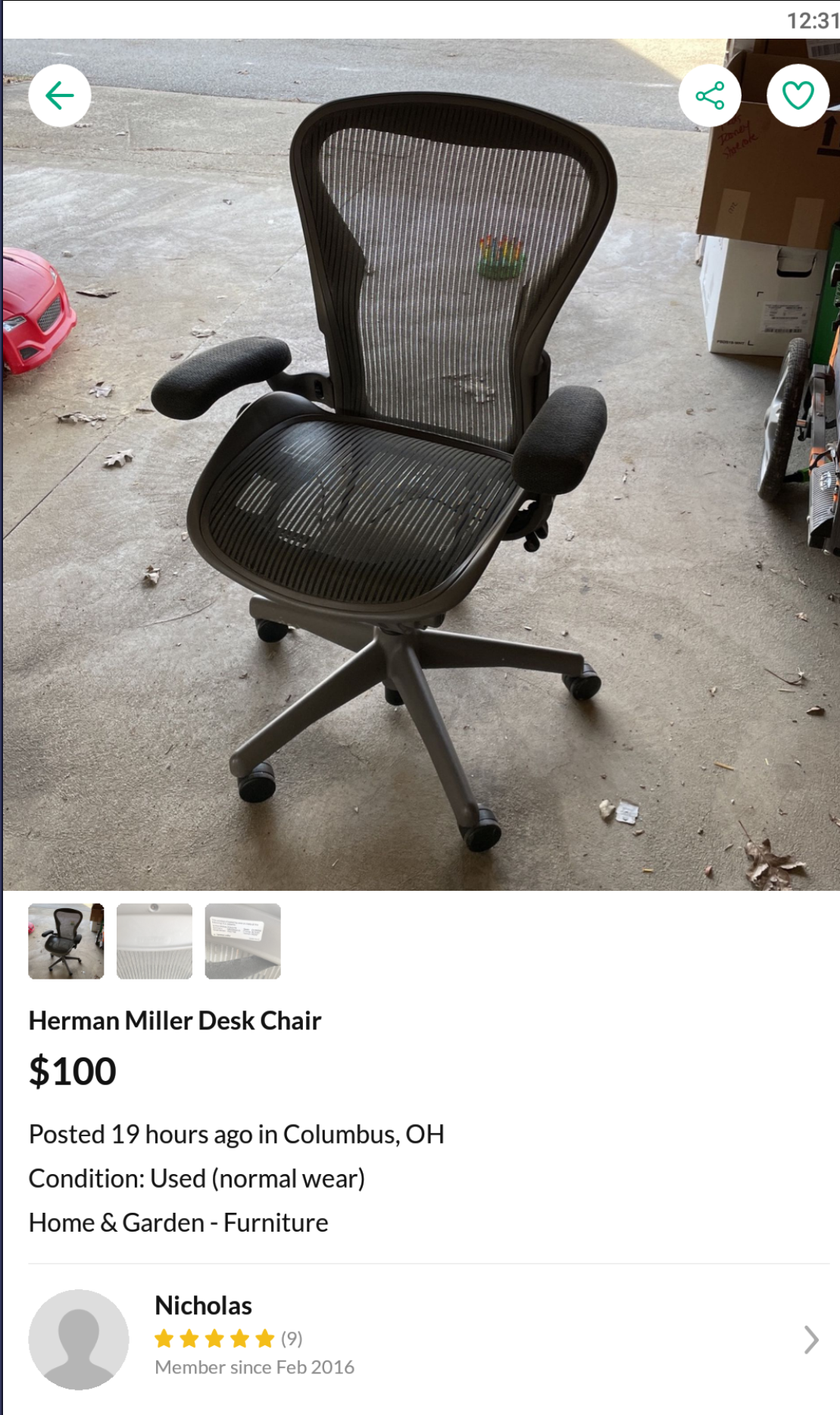Screen dimensions: 840x1415
Task: Select the first yellow rating star
Action: click(164, 1339)
